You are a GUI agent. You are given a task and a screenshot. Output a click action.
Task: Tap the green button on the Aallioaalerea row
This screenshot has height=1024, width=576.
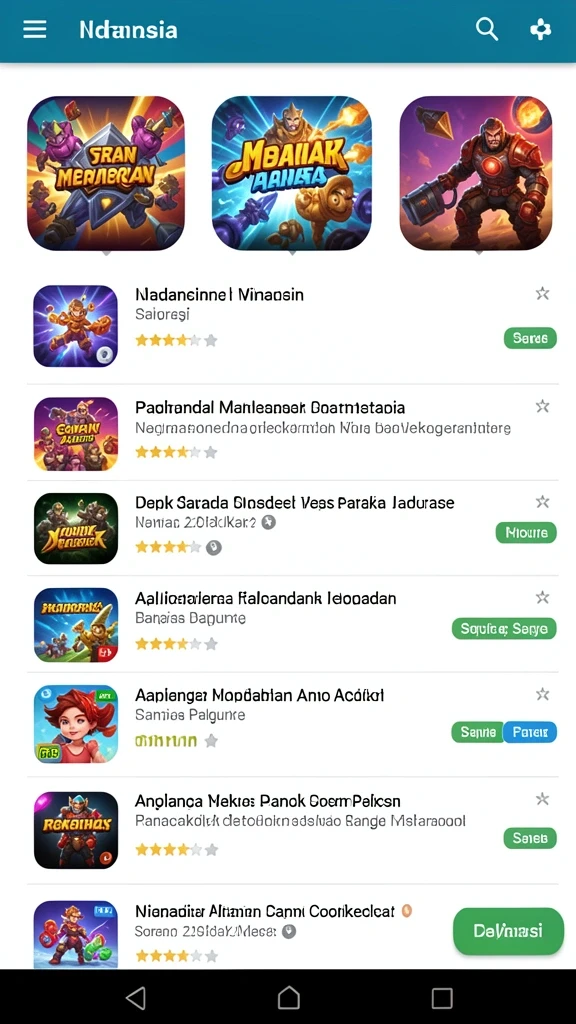tap(504, 629)
